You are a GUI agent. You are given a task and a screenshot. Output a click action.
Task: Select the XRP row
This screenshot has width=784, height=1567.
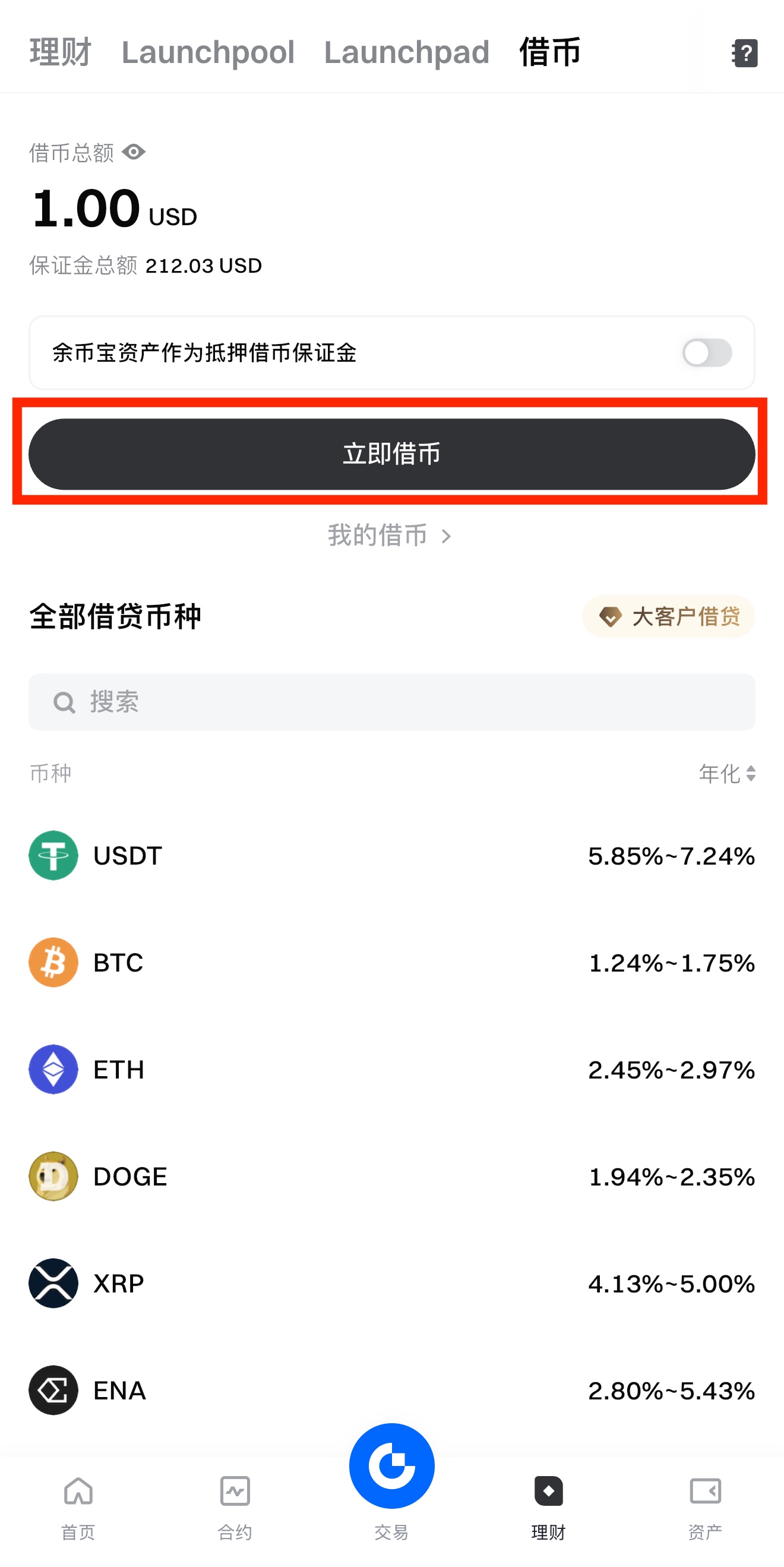391,1284
